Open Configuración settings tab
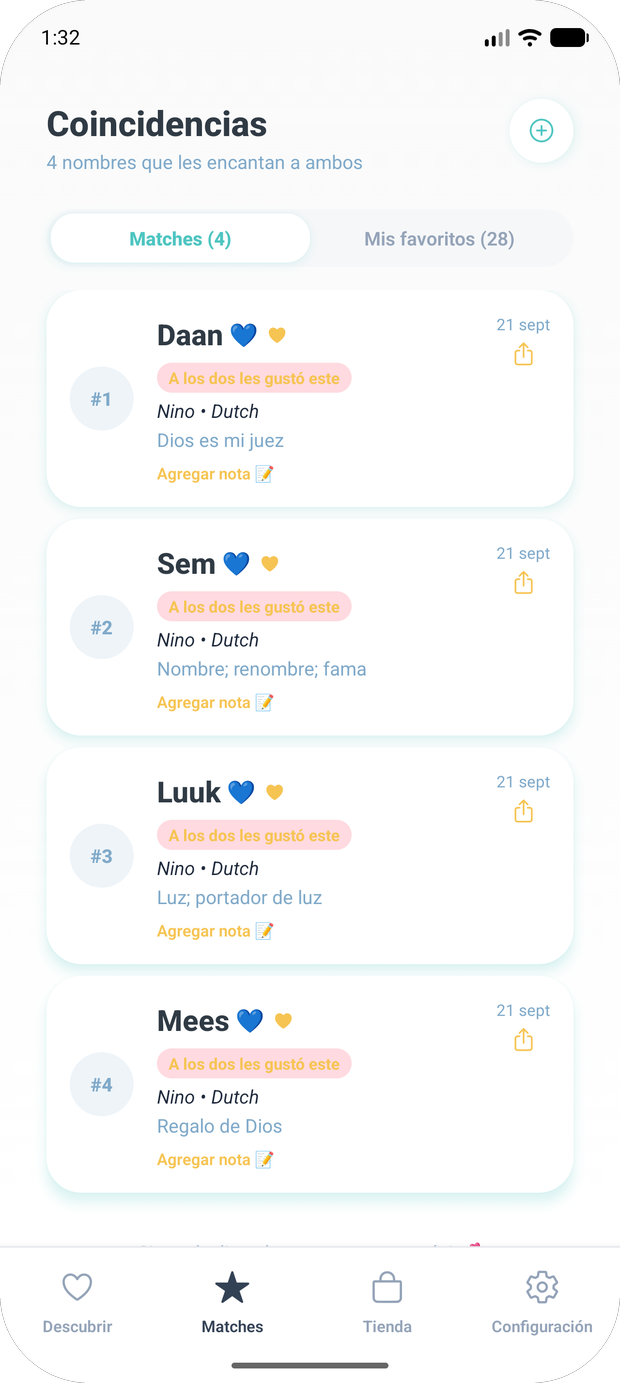 [x=542, y=1304]
